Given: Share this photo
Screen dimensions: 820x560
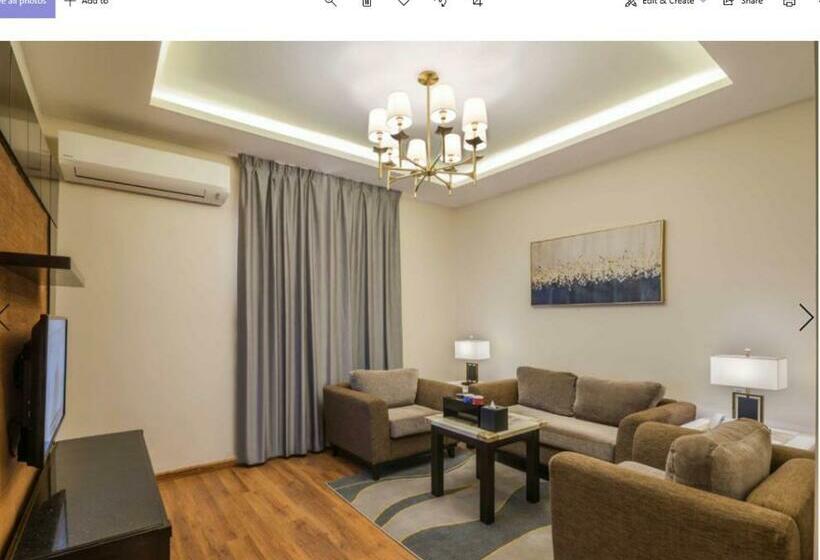Looking at the screenshot, I should tap(743, 3).
